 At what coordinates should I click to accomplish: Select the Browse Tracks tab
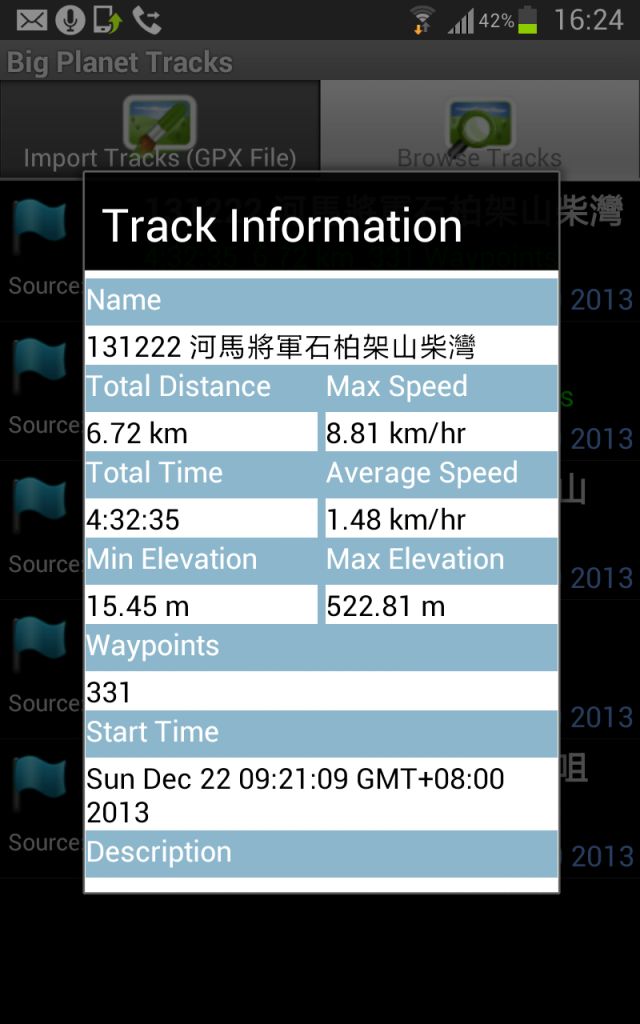coord(480,130)
